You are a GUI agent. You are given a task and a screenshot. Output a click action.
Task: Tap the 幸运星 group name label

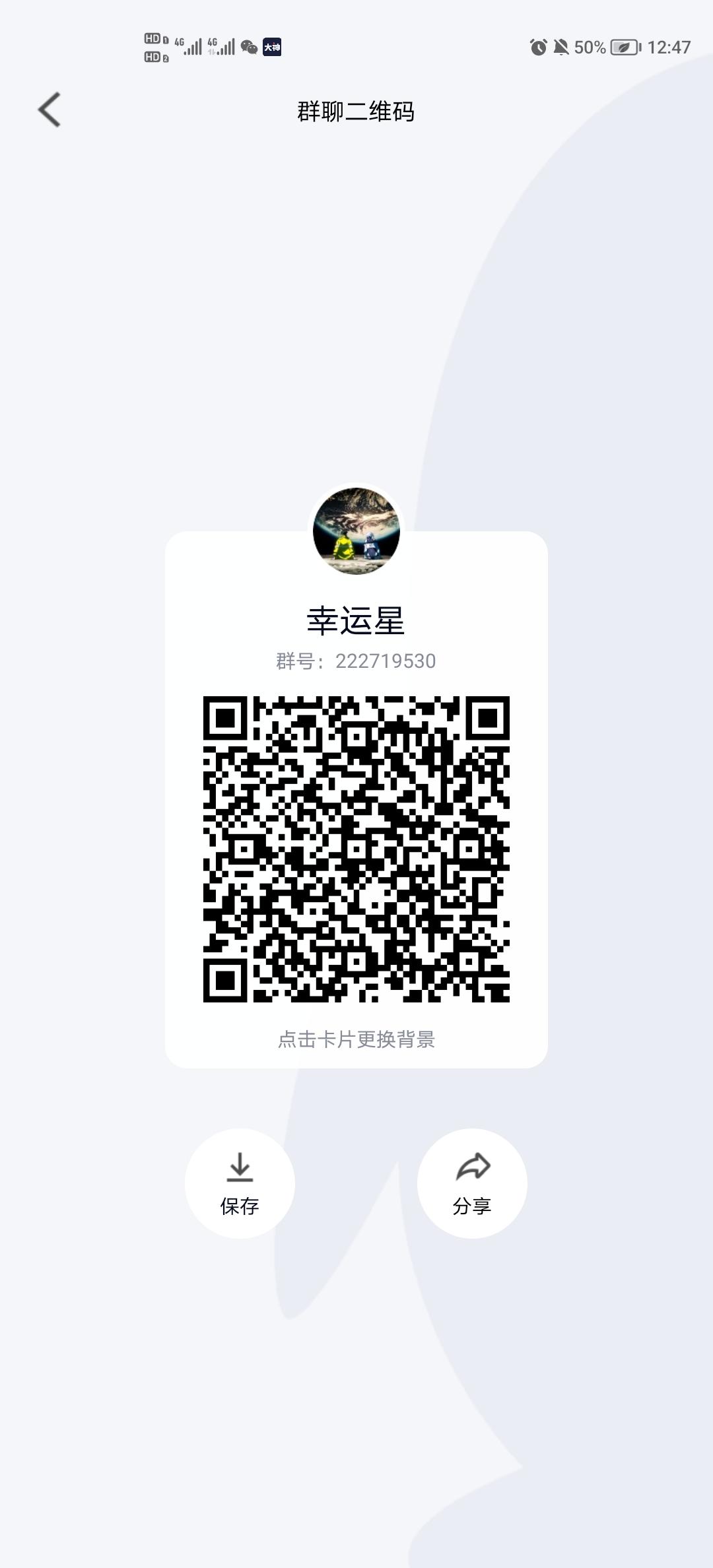[x=355, y=618]
